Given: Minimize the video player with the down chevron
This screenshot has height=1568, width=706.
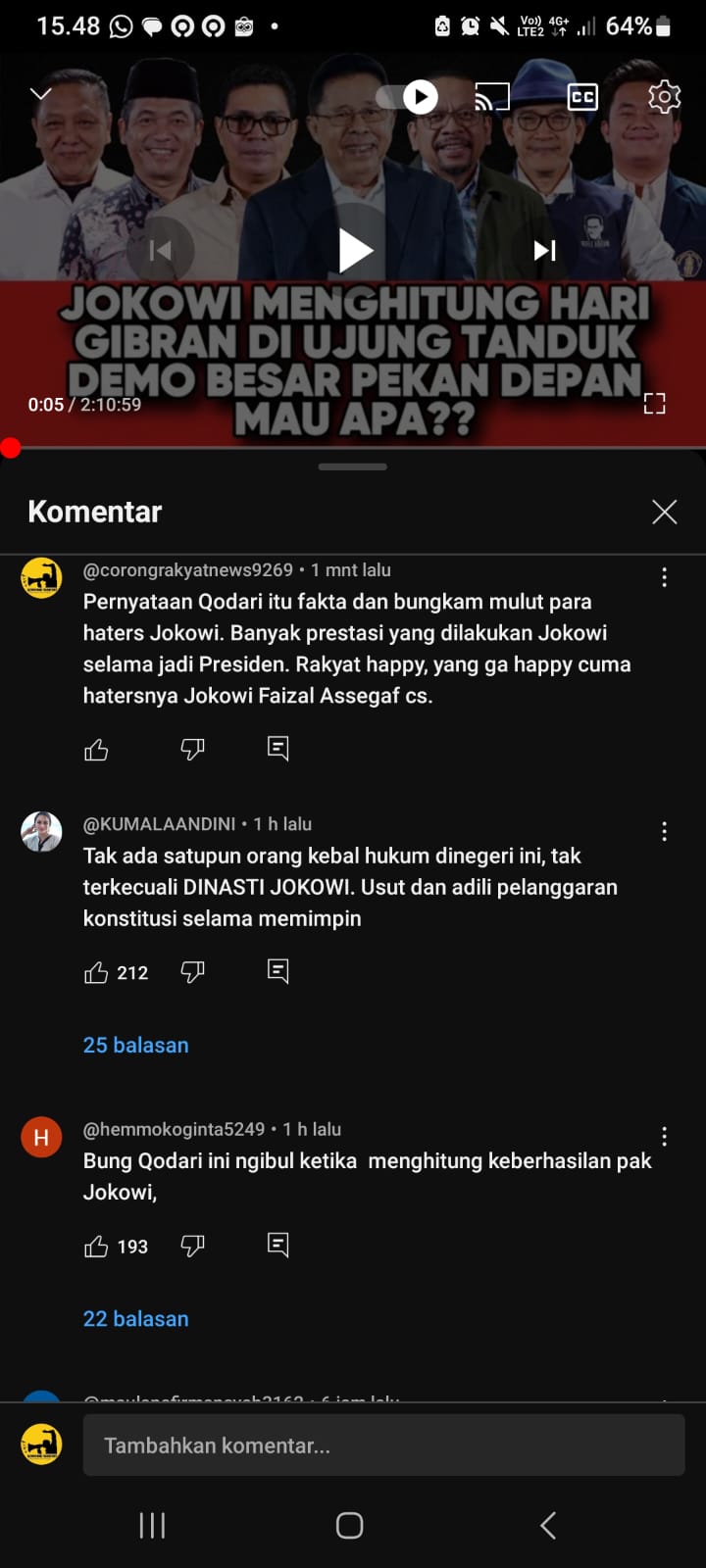Looking at the screenshot, I should 40,94.
